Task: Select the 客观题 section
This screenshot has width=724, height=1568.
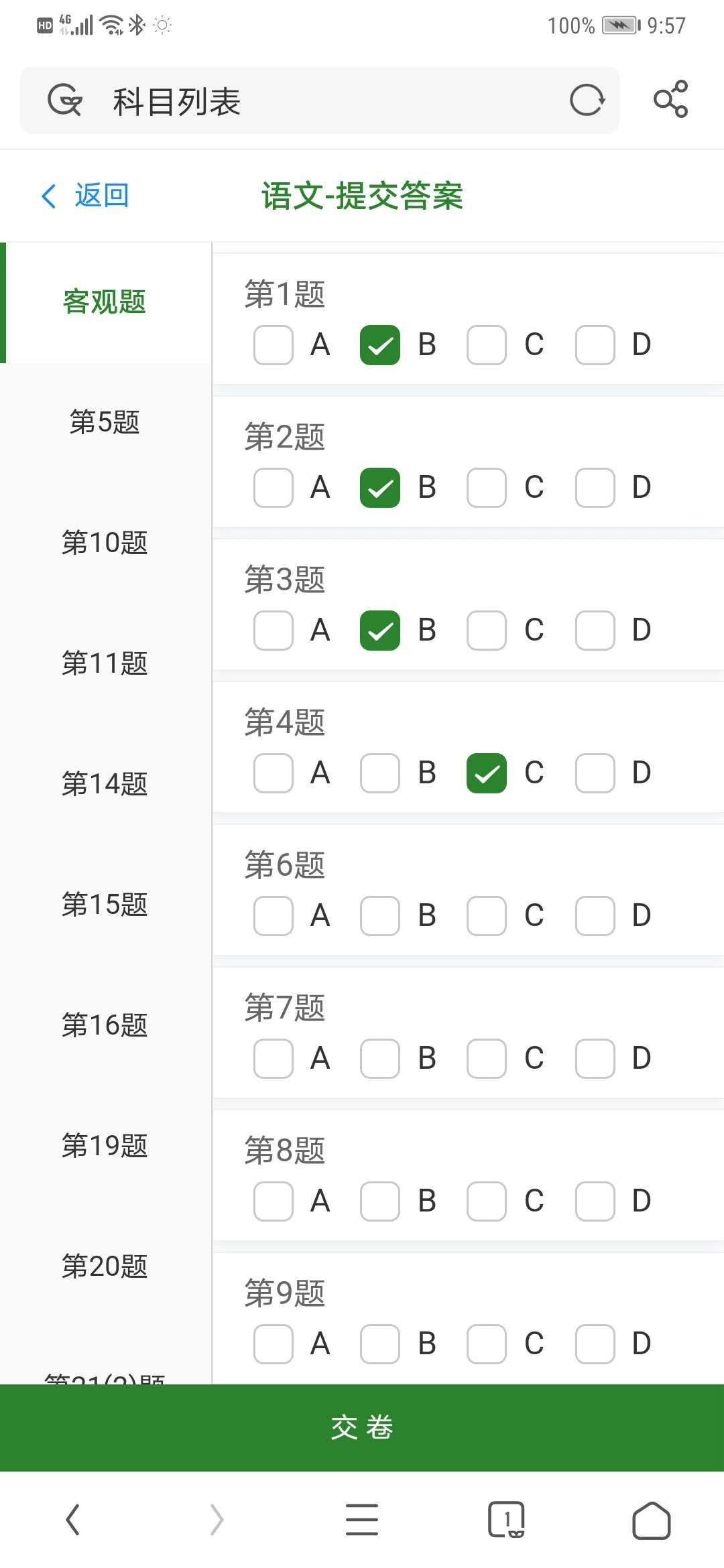Action: (x=105, y=302)
